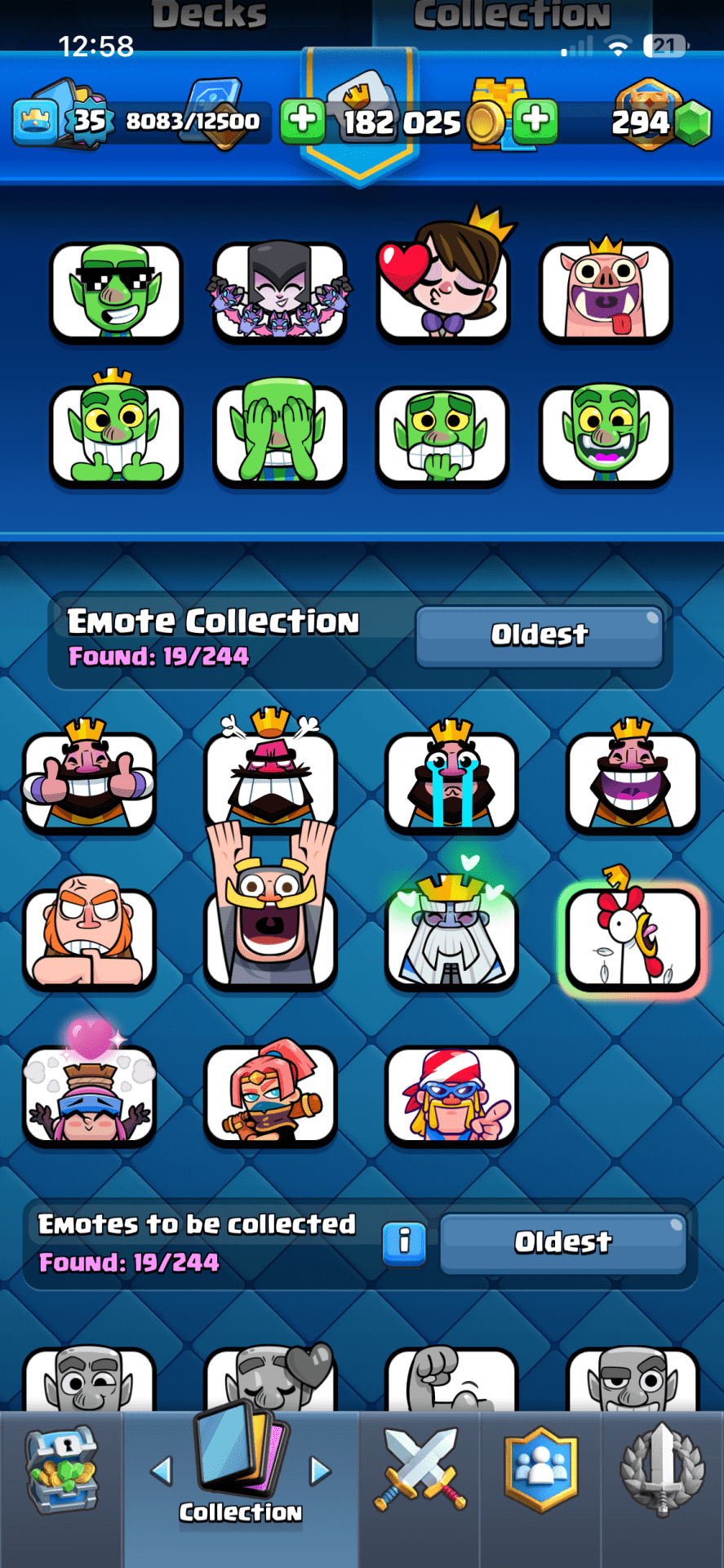Viewport: 724px width, 1568px height.
Task: Tap the green plus beside the experience bar
Action: point(303,120)
